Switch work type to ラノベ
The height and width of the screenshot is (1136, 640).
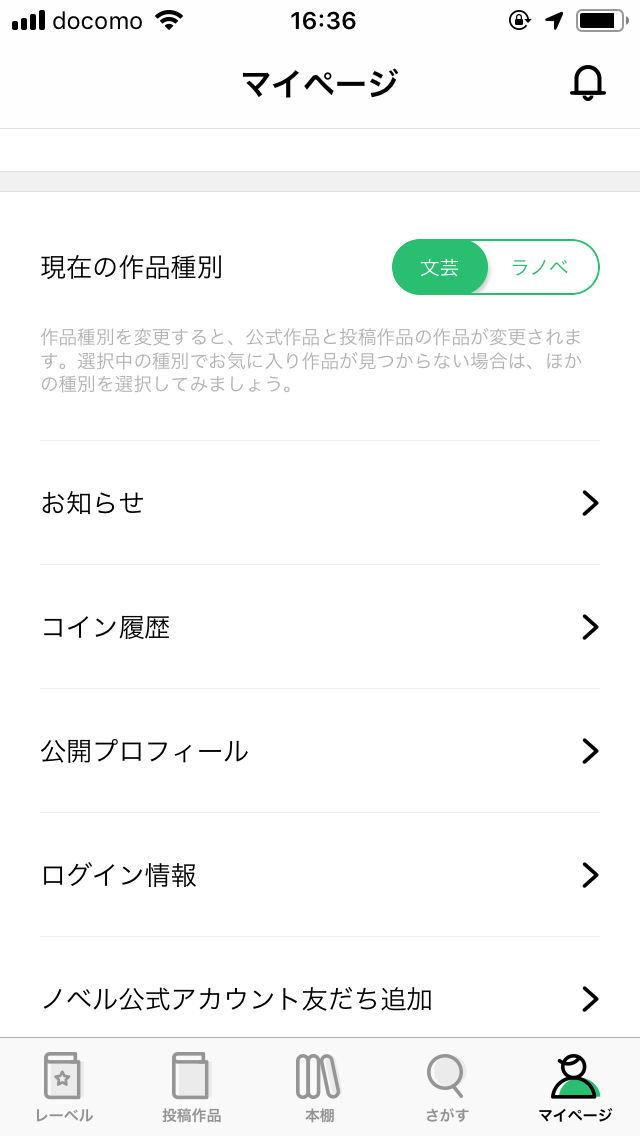click(540, 268)
